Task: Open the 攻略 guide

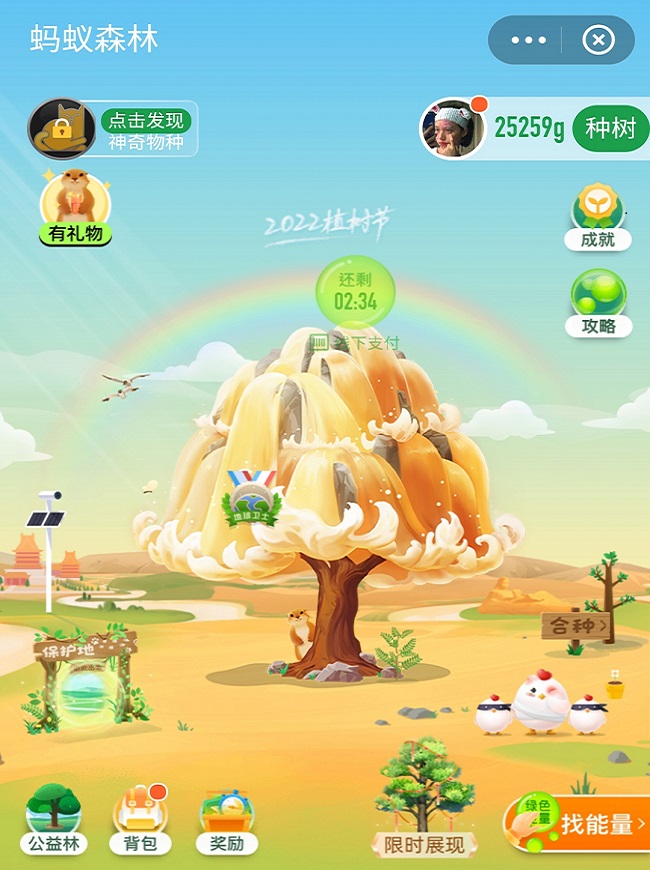Action: [x=598, y=303]
